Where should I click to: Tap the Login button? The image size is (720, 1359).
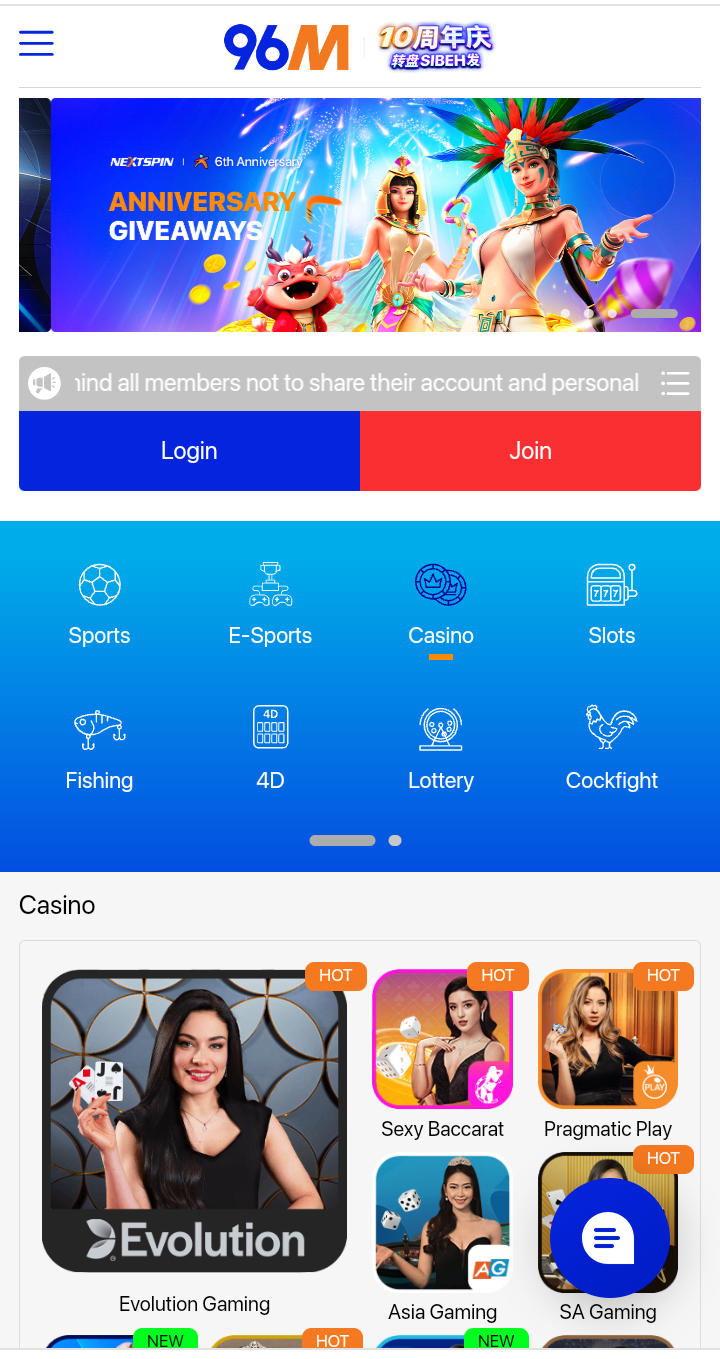189,451
